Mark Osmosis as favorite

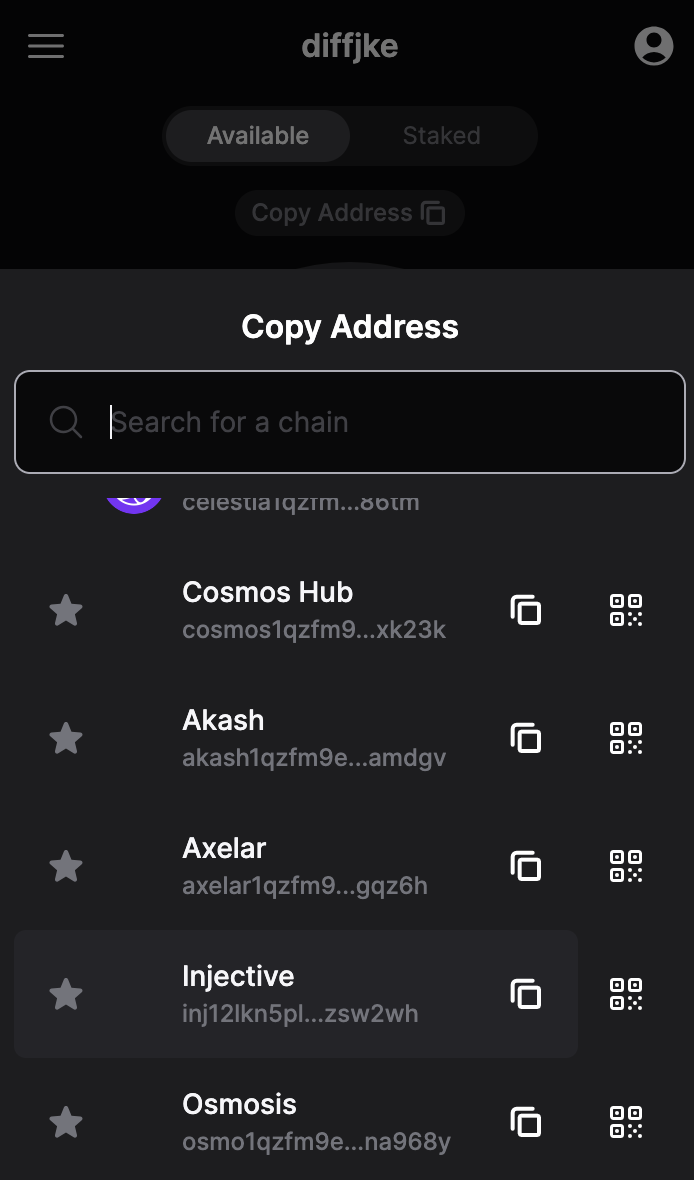point(66,1122)
